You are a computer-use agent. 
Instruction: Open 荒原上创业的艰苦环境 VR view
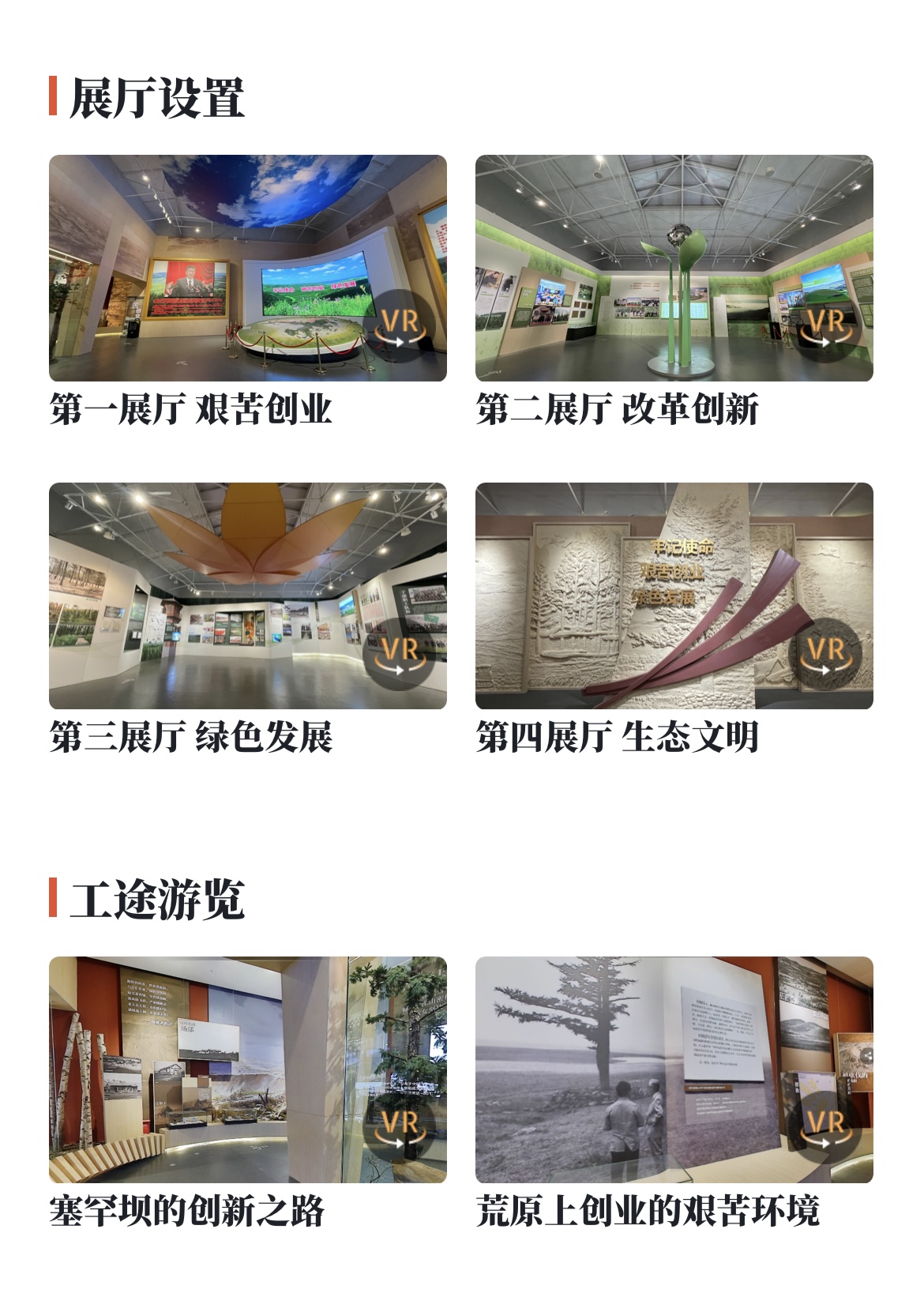674,1069
